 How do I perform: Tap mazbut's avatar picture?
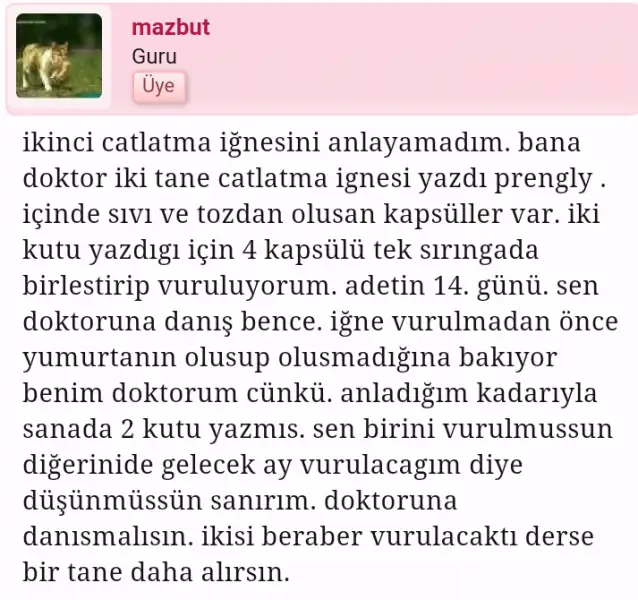pos(59,56)
